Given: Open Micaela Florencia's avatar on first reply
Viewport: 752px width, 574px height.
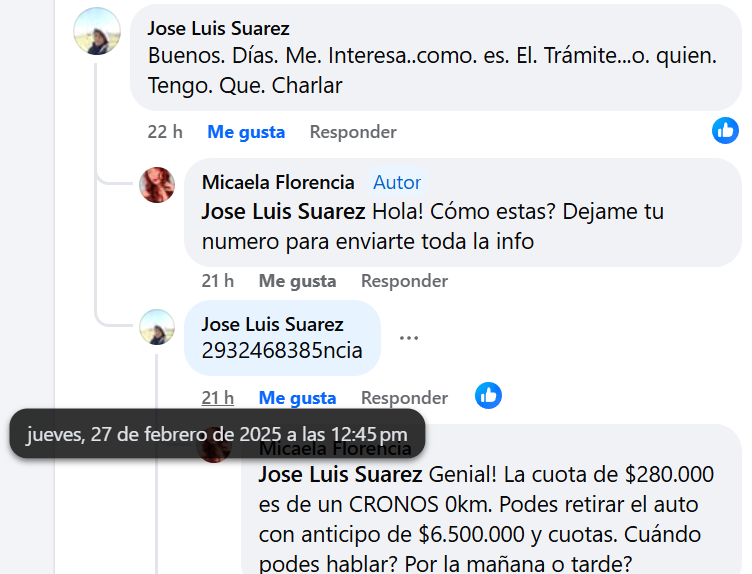Looking at the screenshot, I should pyautogui.click(x=157, y=185).
